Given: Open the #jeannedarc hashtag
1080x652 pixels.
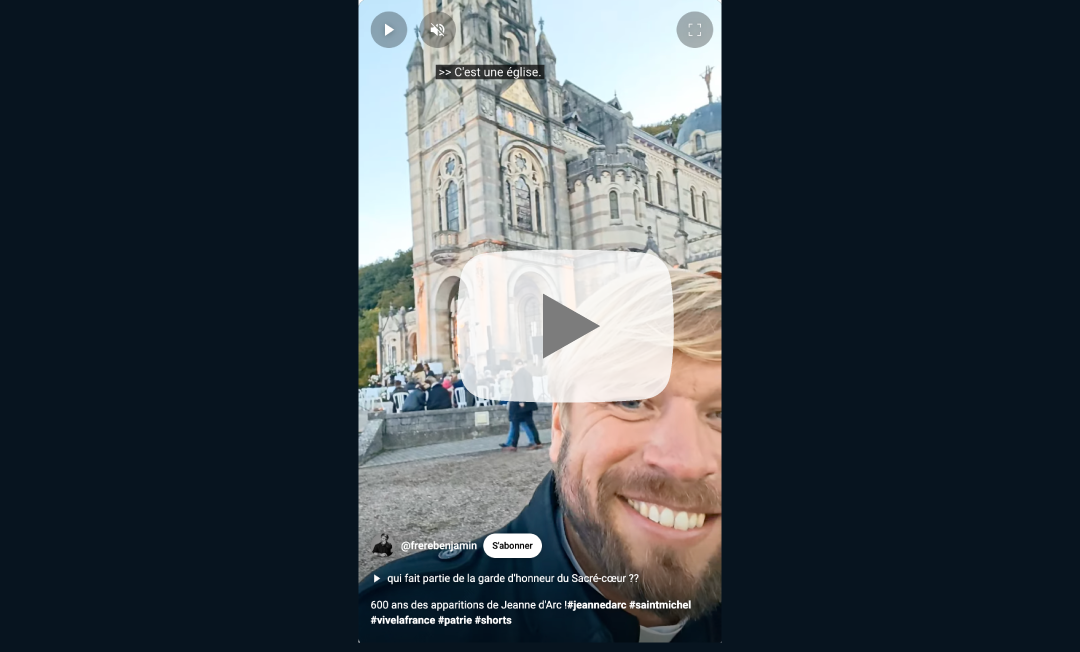Looking at the screenshot, I should coord(596,605).
